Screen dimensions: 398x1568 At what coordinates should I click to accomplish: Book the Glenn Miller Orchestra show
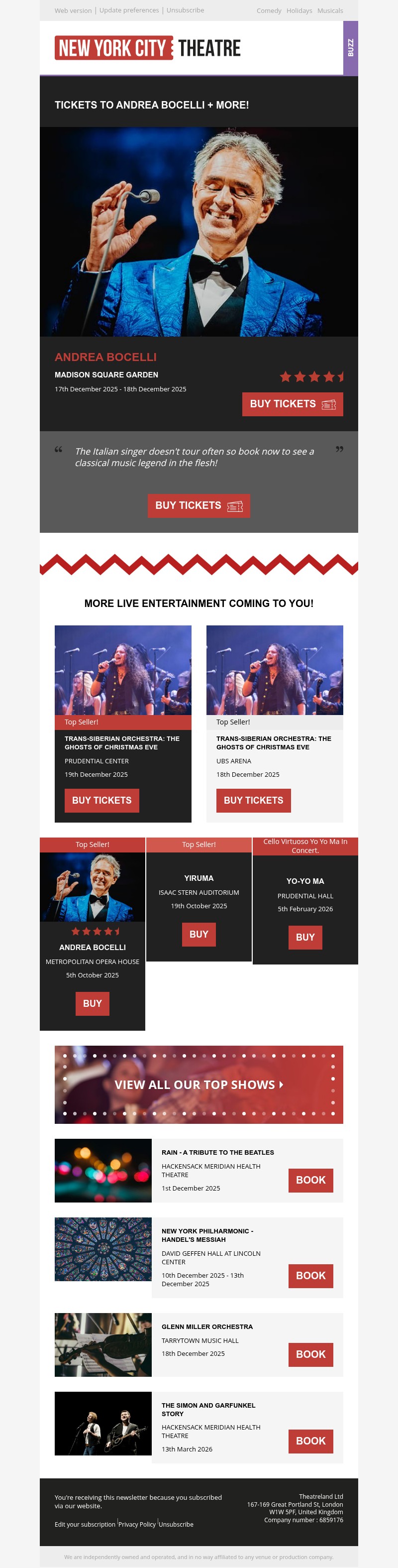click(310, 1354)
